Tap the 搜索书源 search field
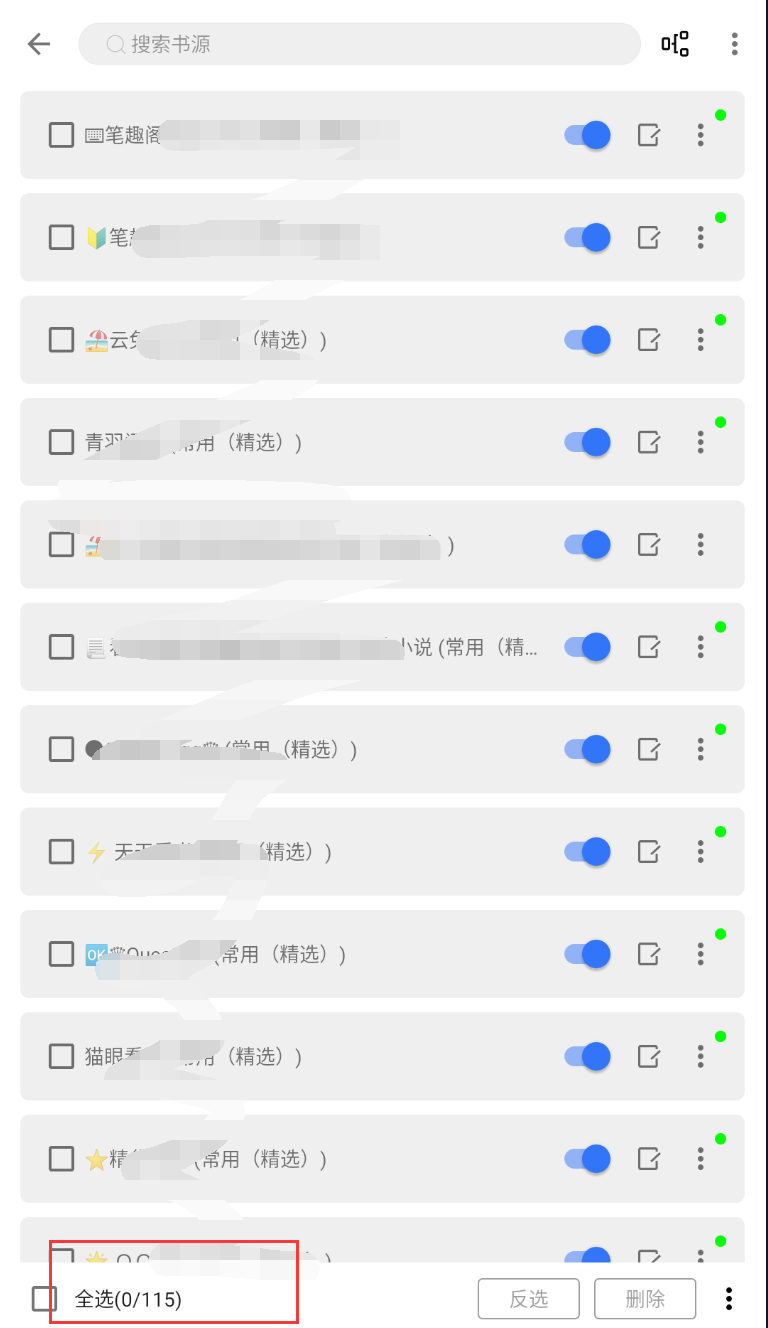 (x=360, y=44)
